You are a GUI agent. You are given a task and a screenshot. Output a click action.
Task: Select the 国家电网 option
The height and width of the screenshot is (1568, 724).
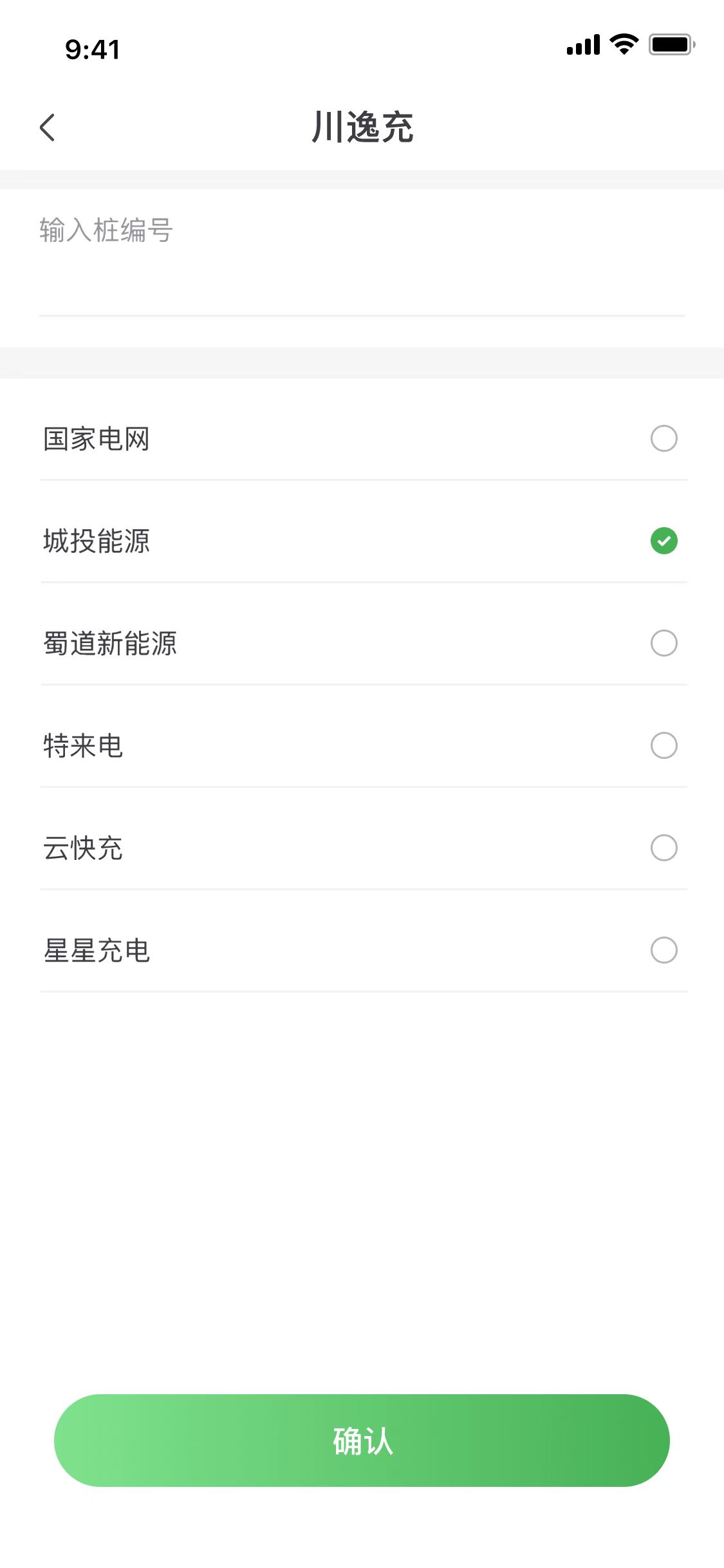[x=364, y=438]
